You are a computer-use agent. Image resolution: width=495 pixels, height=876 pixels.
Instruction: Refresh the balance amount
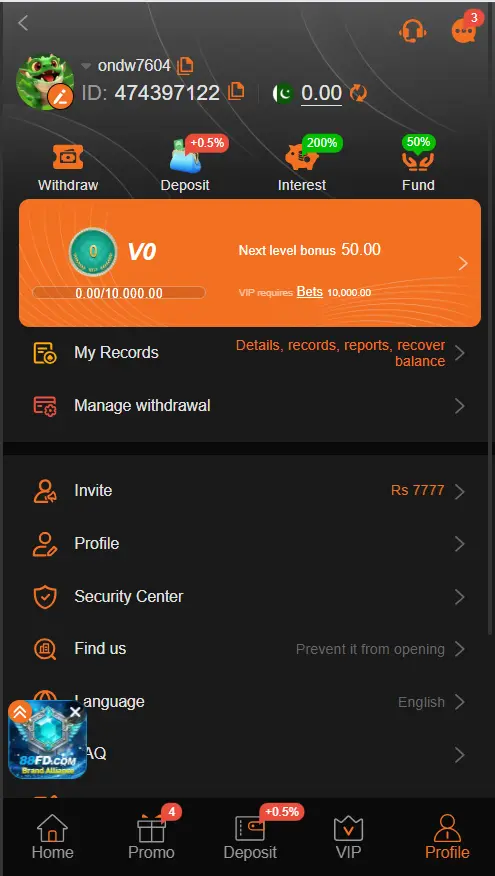pos(358,93)
